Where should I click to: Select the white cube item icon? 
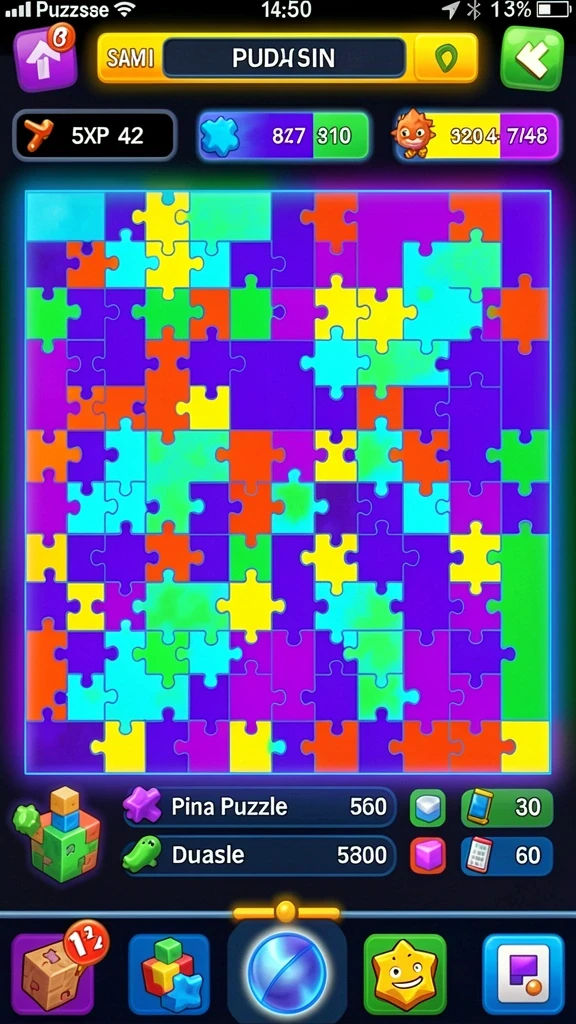(x=428, y=807)
